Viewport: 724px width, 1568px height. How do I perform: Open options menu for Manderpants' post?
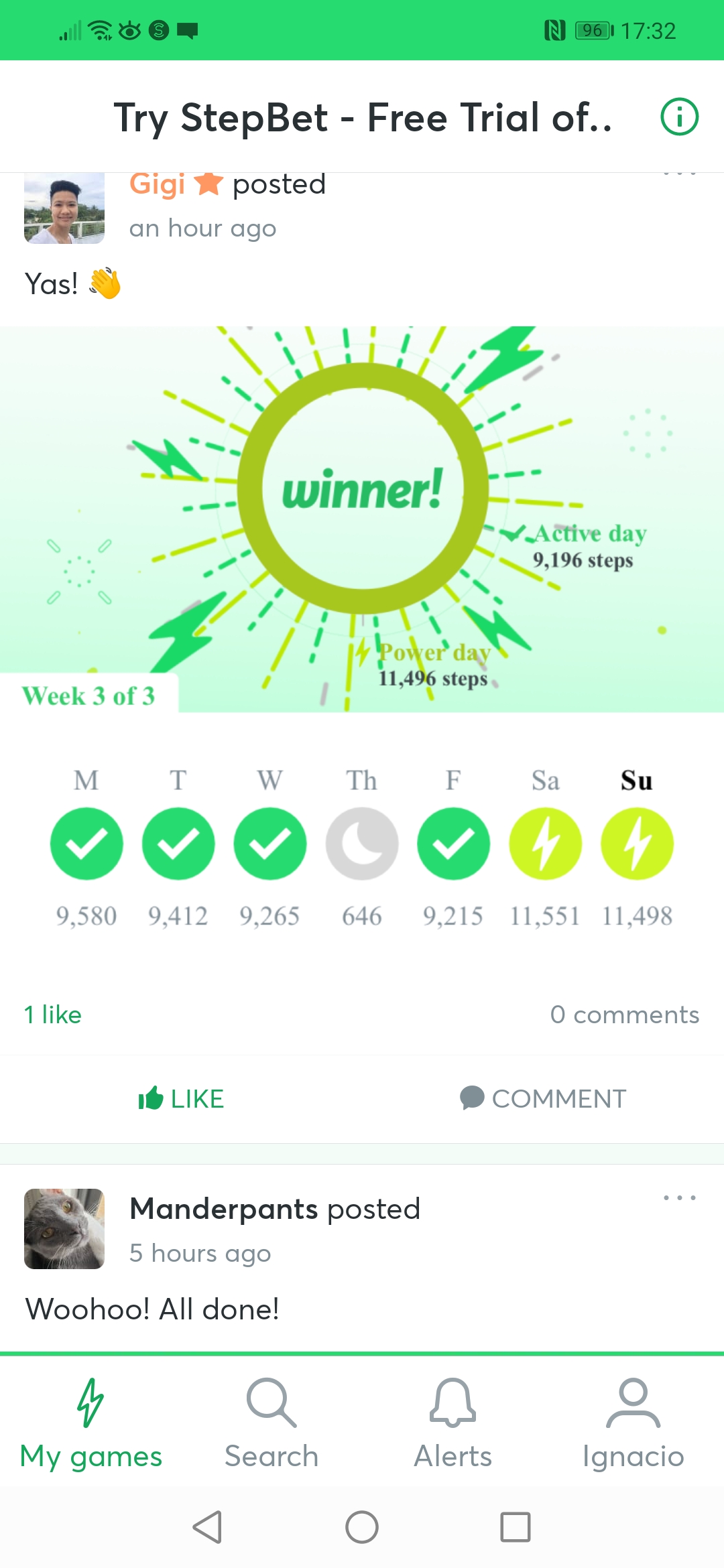coord(679,1197)
